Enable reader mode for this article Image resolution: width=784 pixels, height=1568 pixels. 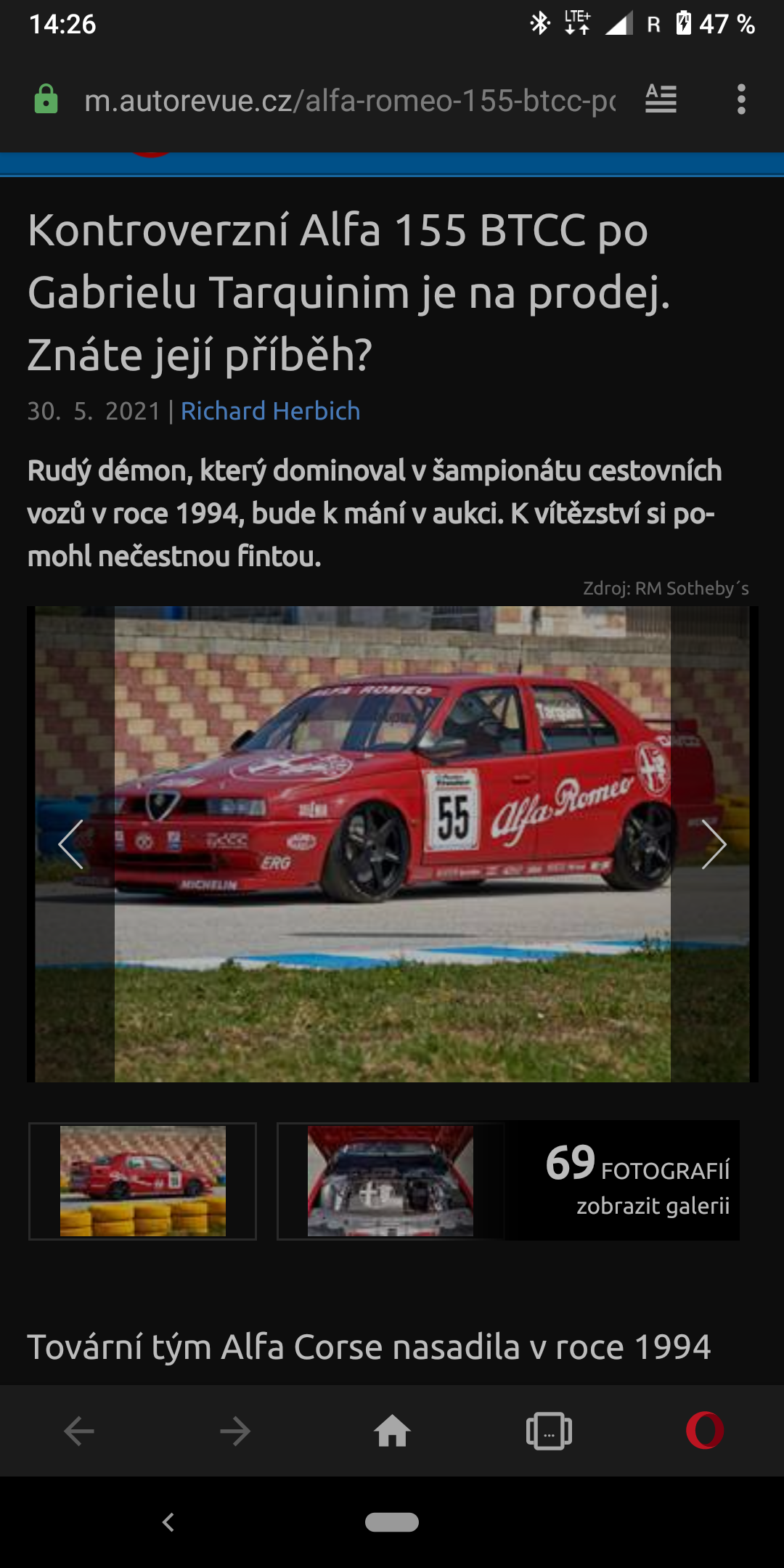pos(661,99)
